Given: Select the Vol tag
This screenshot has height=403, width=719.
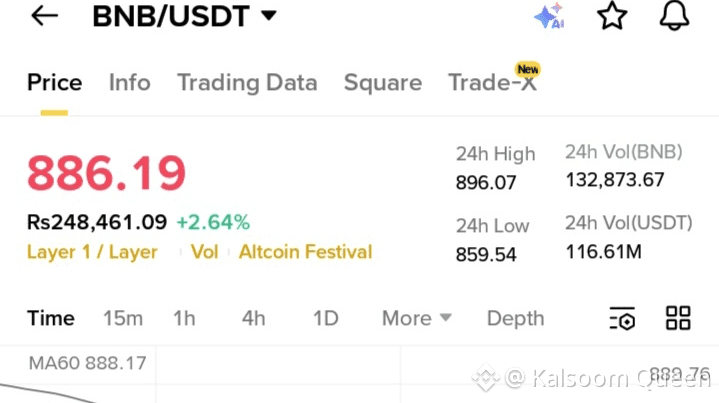Looking at the screenshot, I should click(205, 252).
